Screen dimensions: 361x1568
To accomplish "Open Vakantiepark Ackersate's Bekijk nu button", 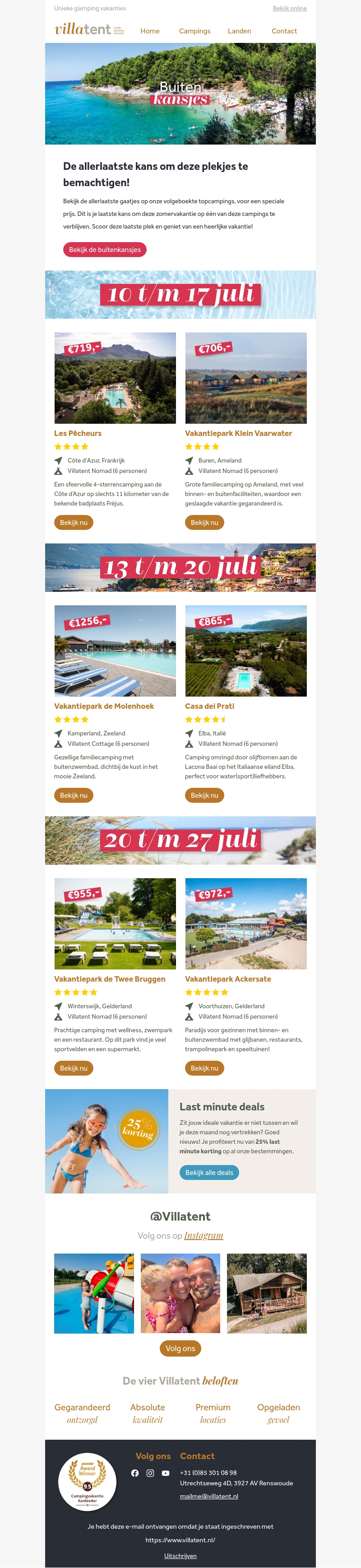I will 204,1067.
